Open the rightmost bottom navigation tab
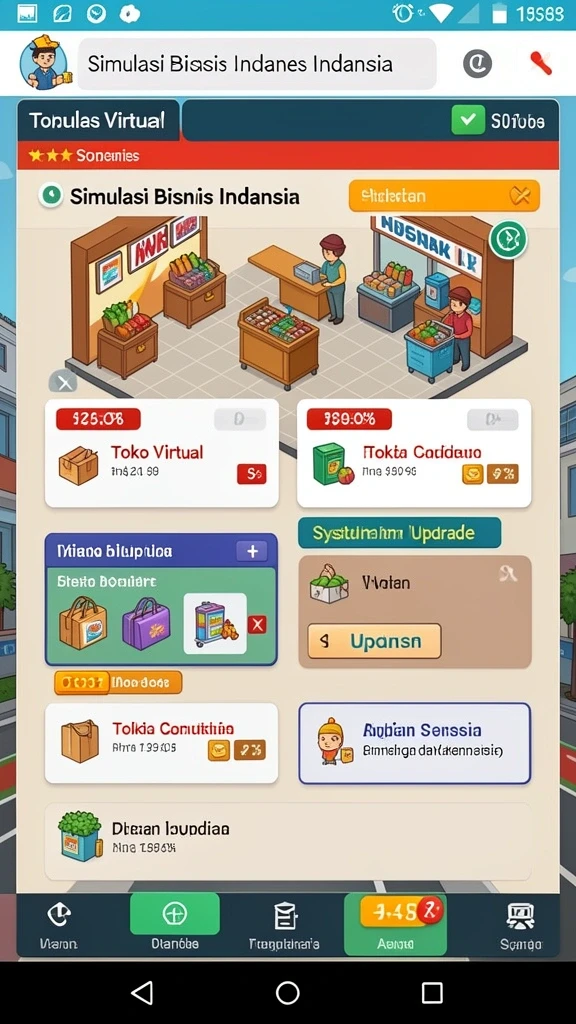 [520, 924]
